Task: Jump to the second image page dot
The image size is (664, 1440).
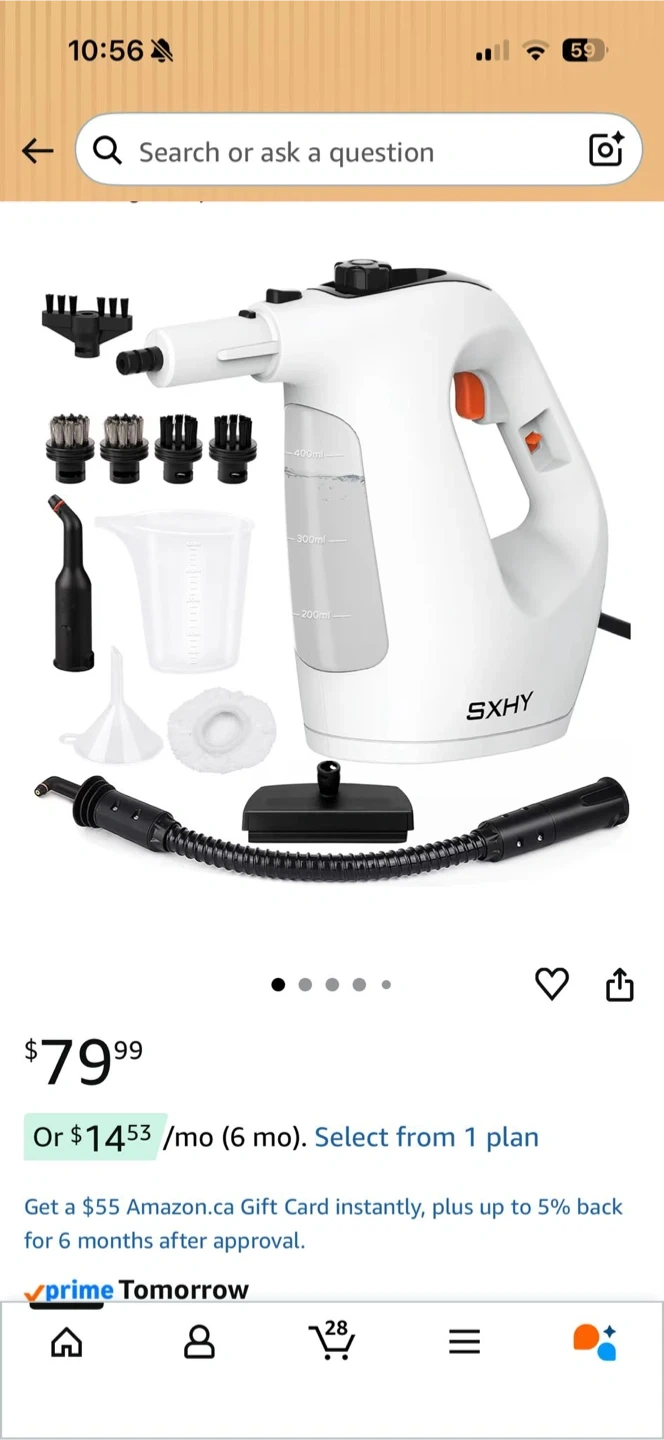Action: click(305, 985)
